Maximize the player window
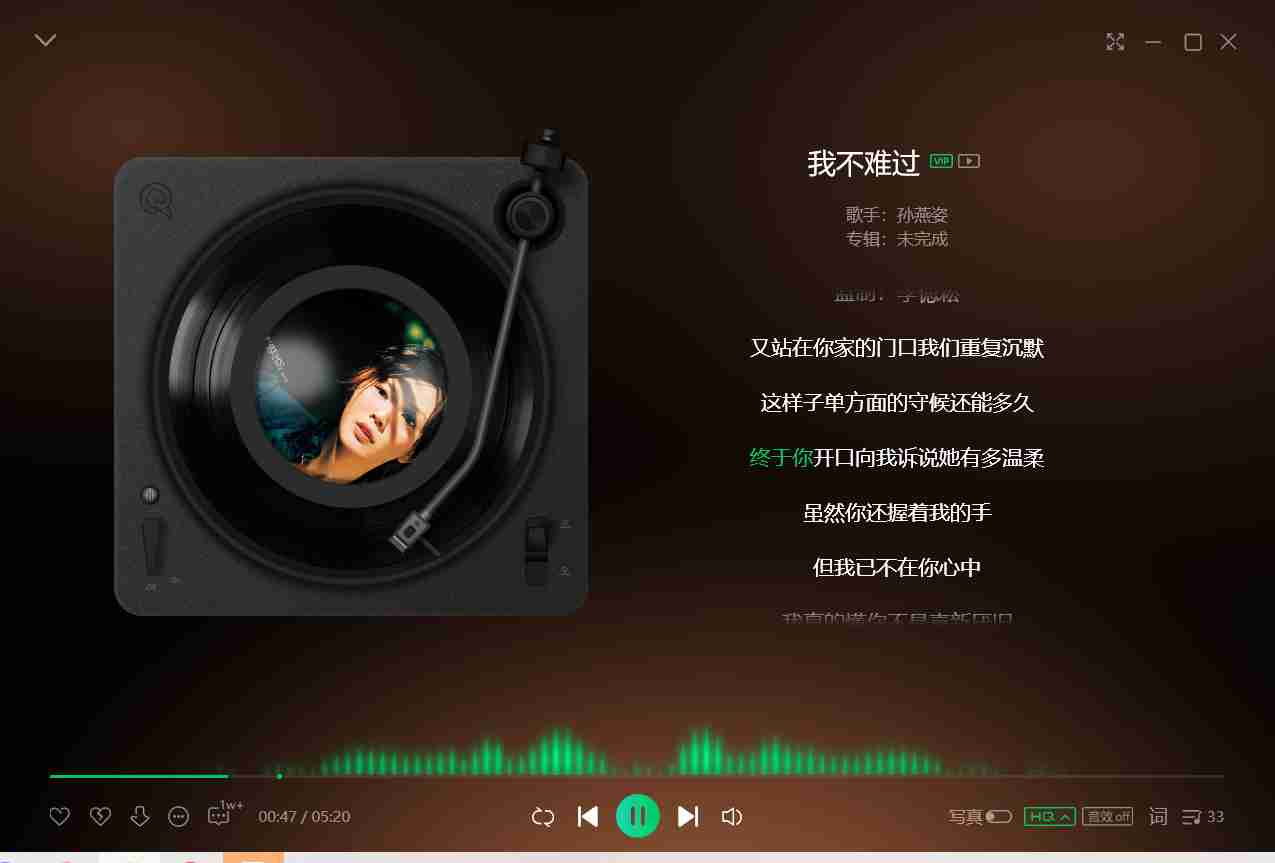 pyautogui.click(x=1192, y=41)
